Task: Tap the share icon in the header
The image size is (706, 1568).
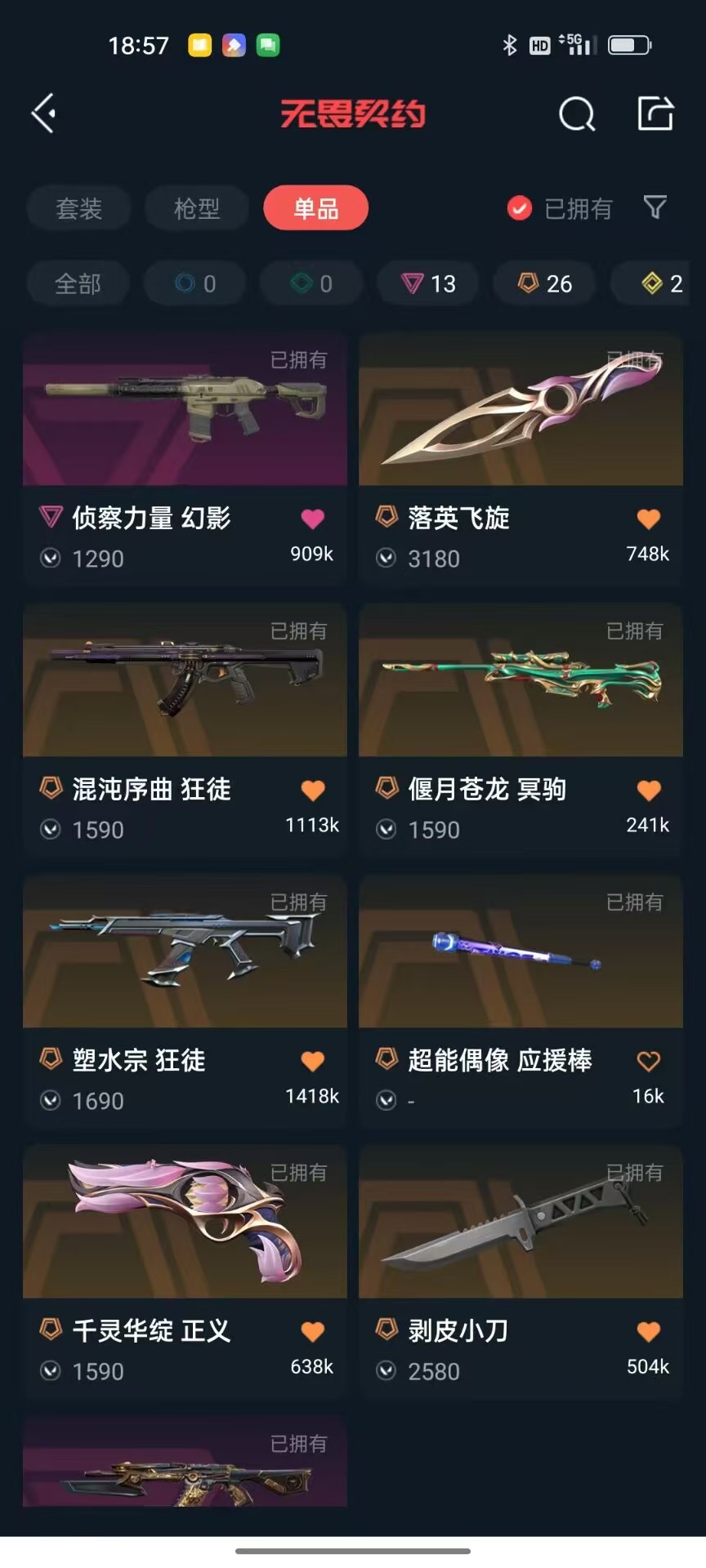Action: (x=655, y=114)
